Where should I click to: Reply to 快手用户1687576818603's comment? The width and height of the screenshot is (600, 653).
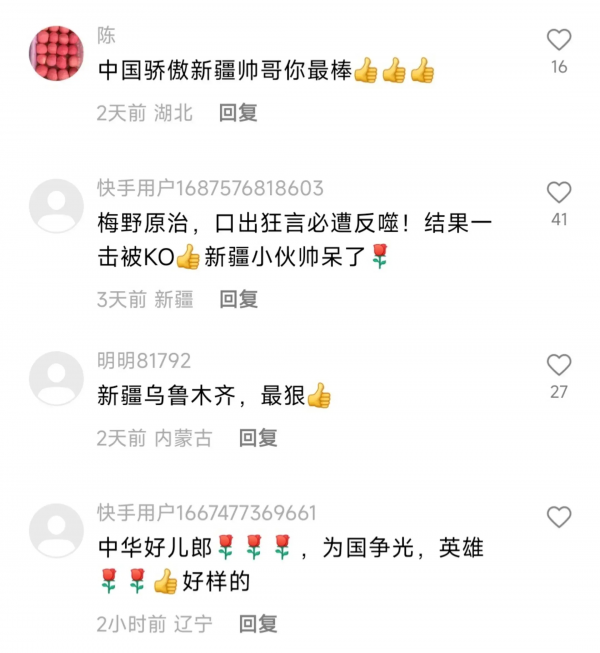(238, 298)
